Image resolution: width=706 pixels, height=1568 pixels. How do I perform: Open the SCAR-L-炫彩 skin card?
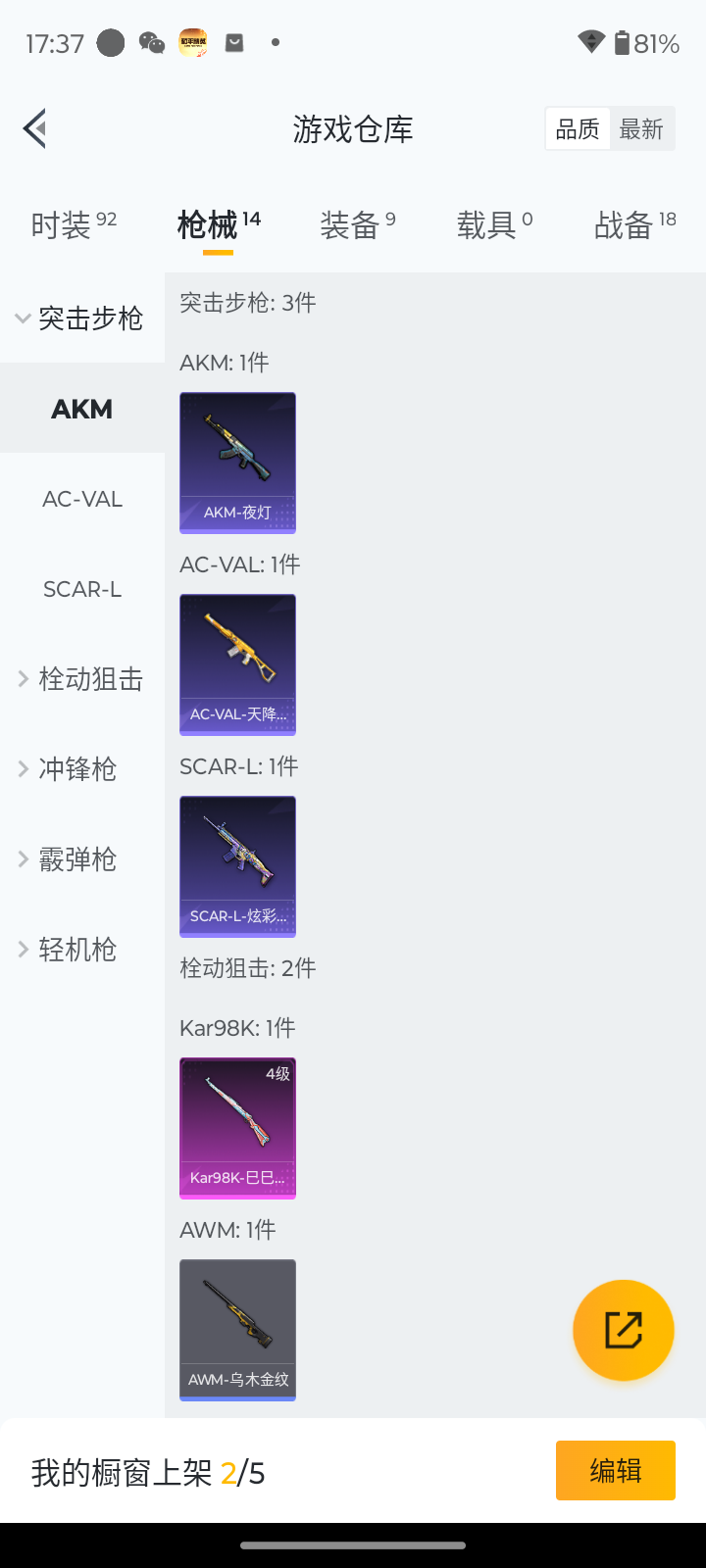pyautogui.click(x=237, y=866)
